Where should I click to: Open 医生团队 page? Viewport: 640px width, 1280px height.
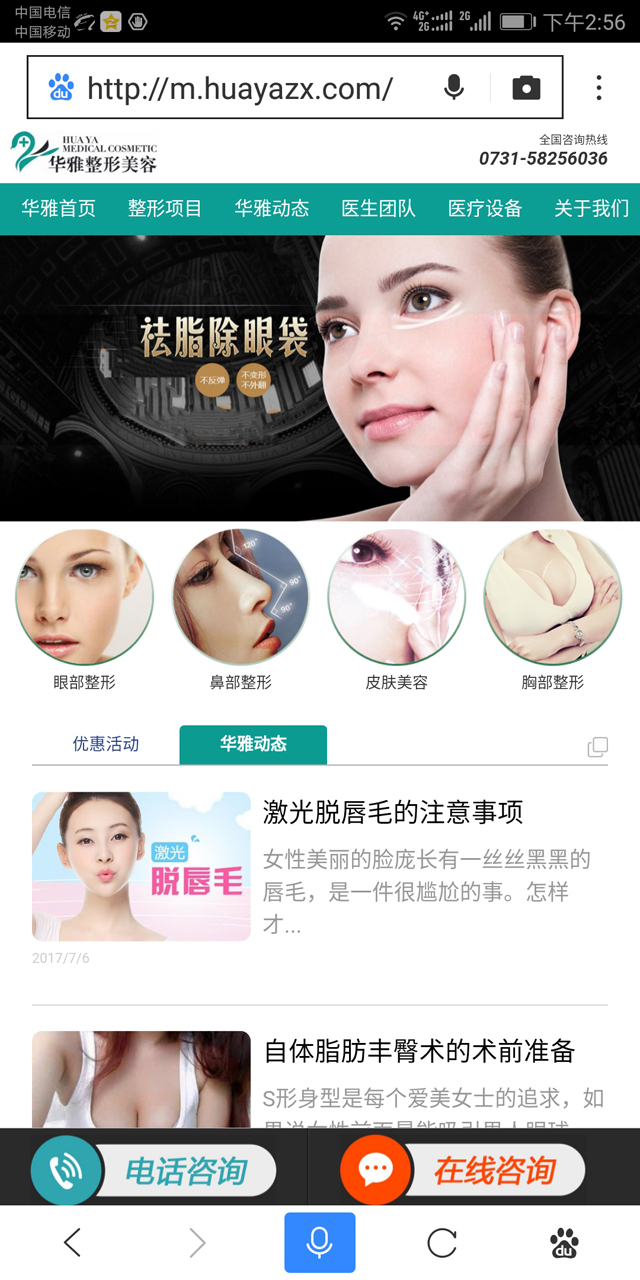(x=378, y=209)
